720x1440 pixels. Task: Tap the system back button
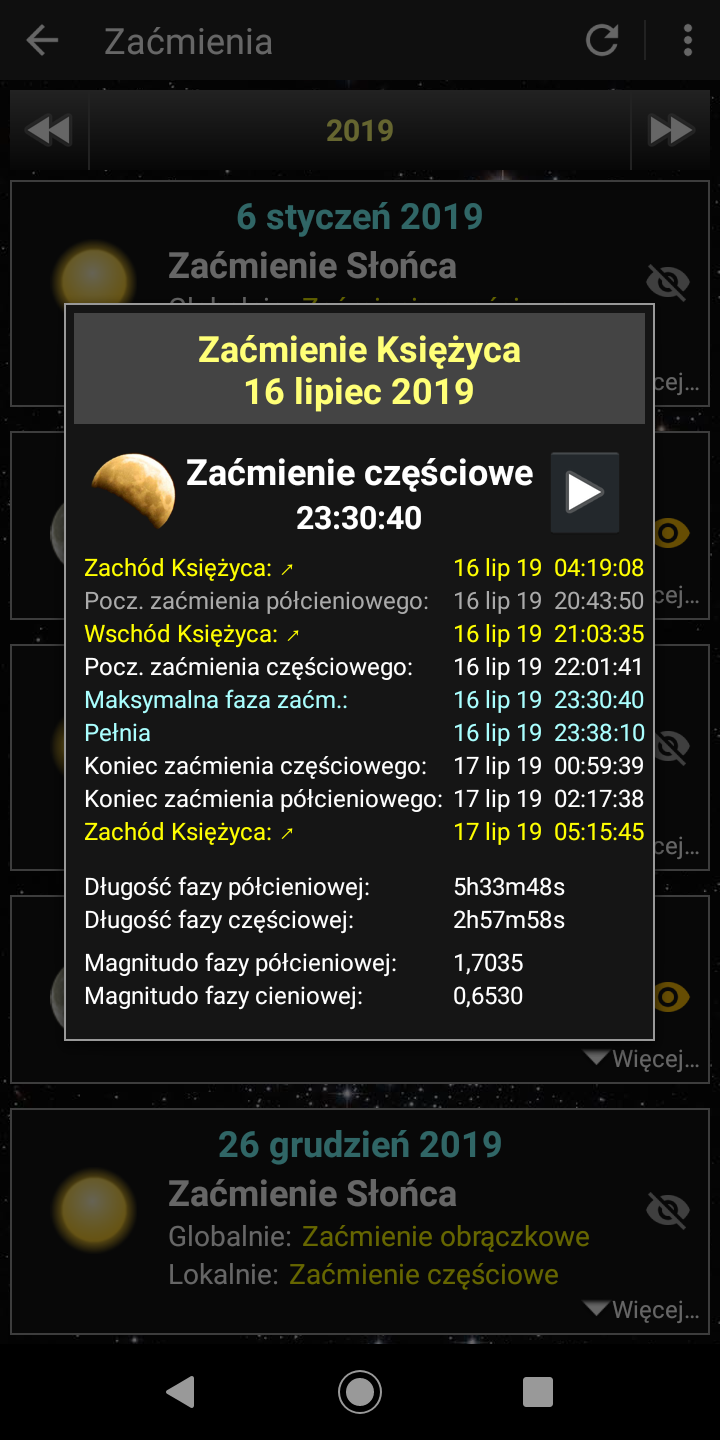[x=180, y=1392]
